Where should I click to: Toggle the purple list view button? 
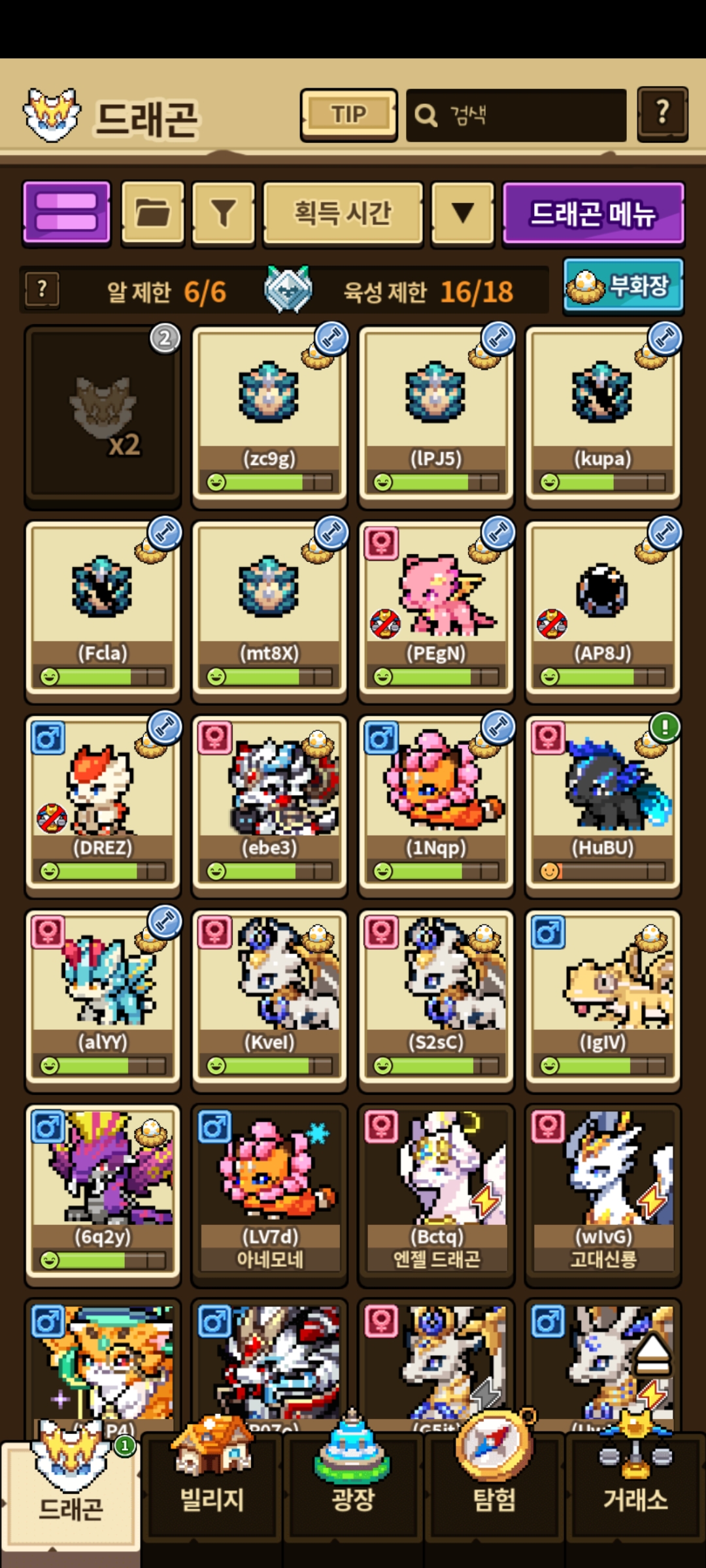(x=67, y=213)
